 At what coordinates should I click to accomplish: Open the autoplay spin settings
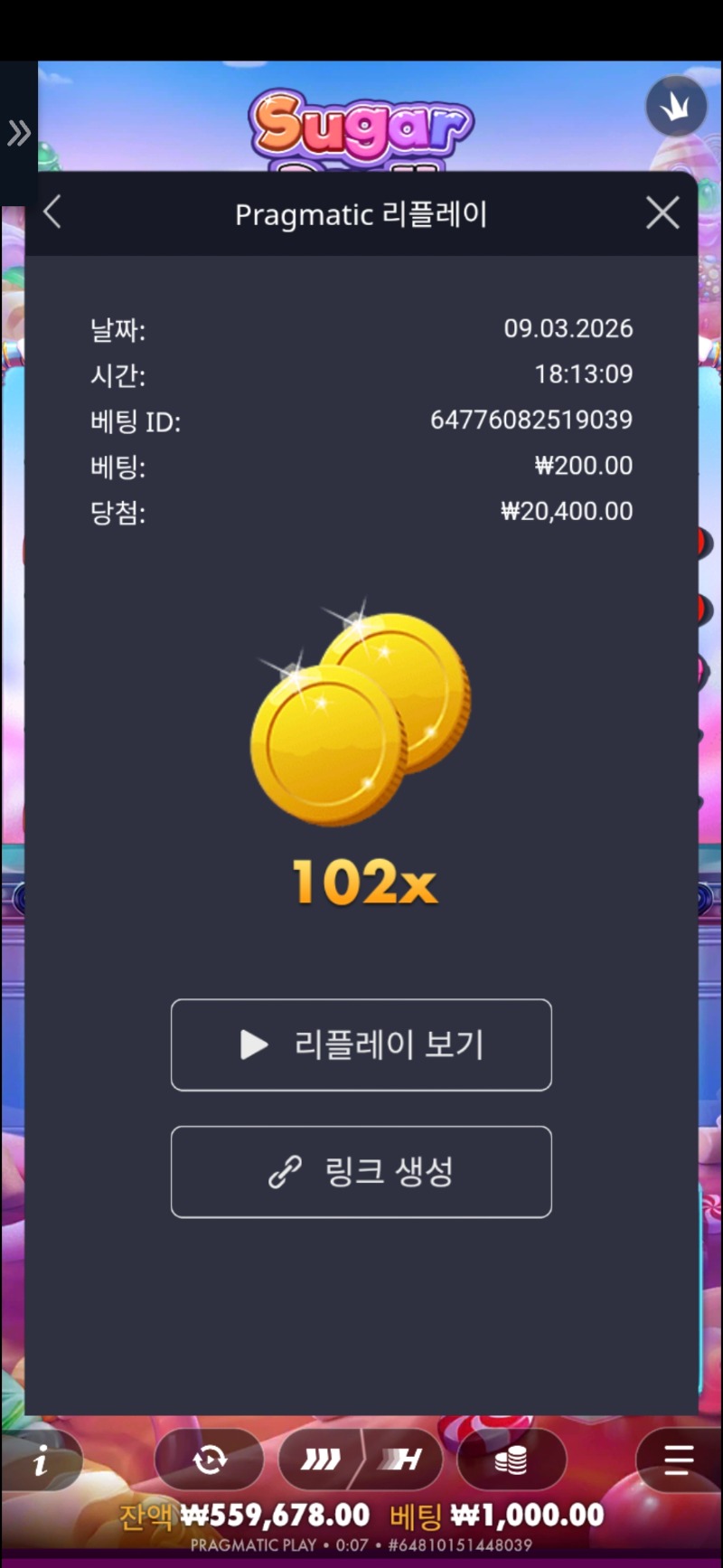point(210,1459)
